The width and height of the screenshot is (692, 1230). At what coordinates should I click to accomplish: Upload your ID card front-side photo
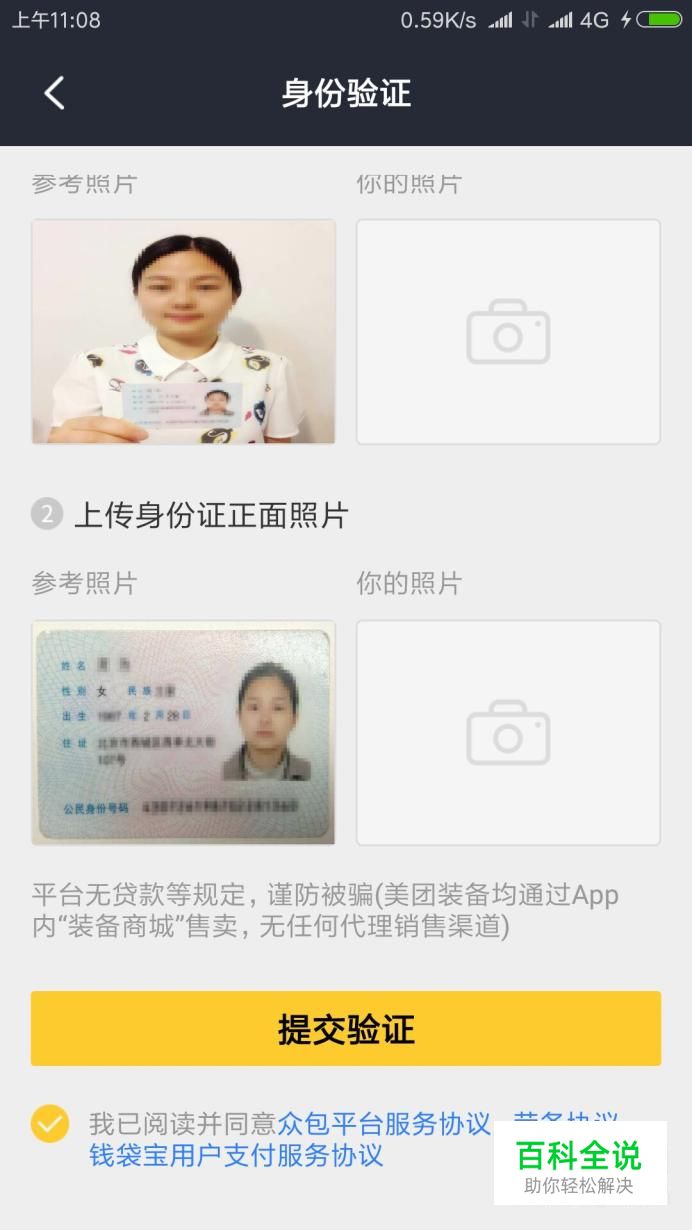click(x=508, y=733)
